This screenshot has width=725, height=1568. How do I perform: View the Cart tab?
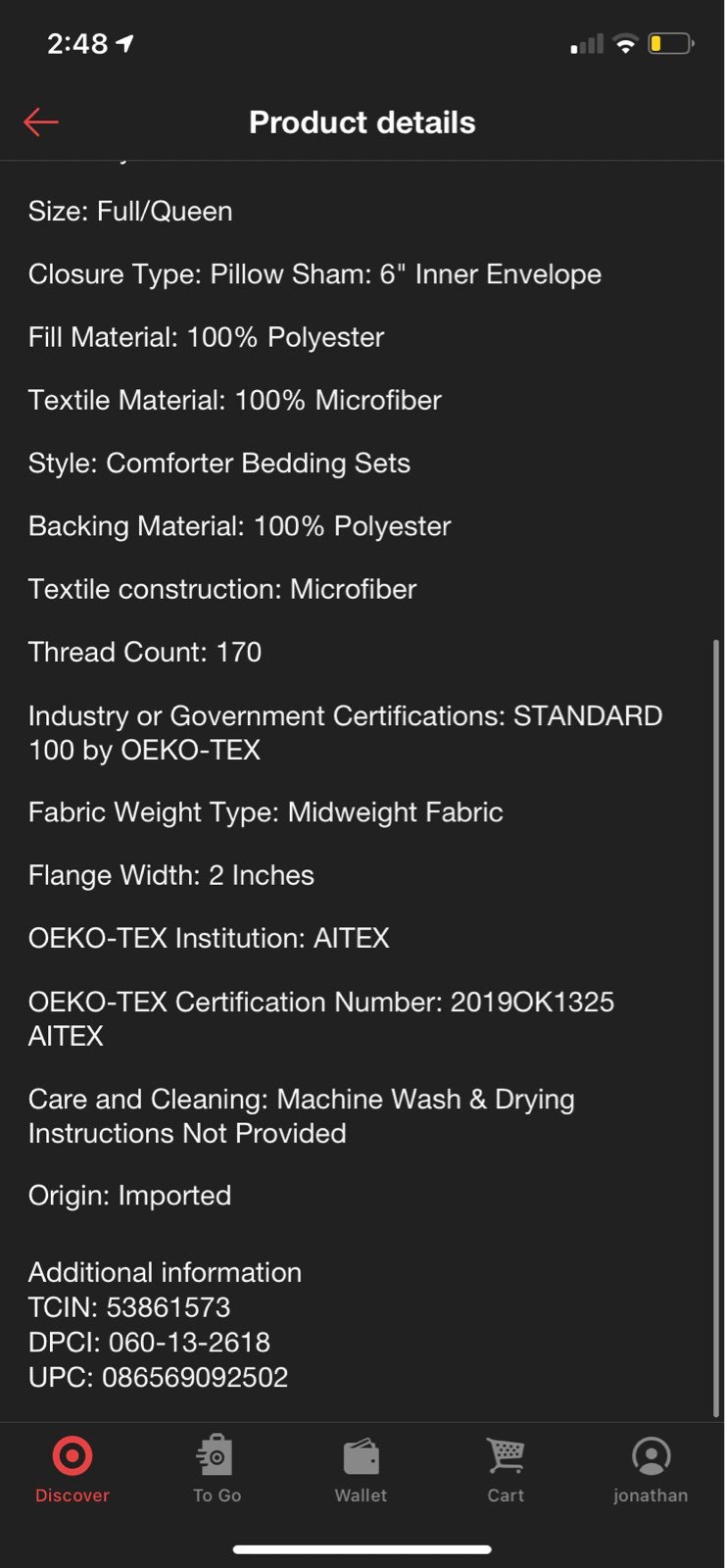506,1469
